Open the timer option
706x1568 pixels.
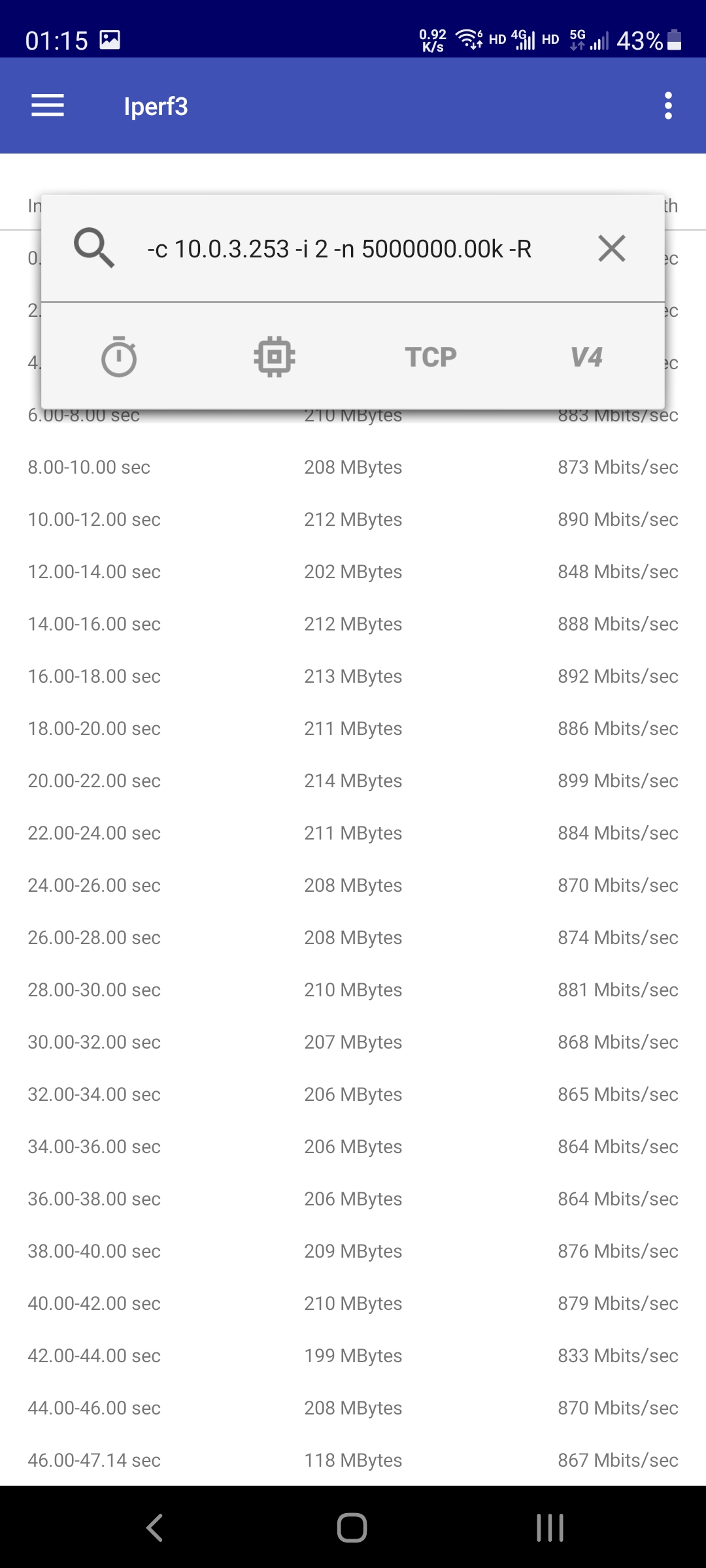click(x=119, y=357)
